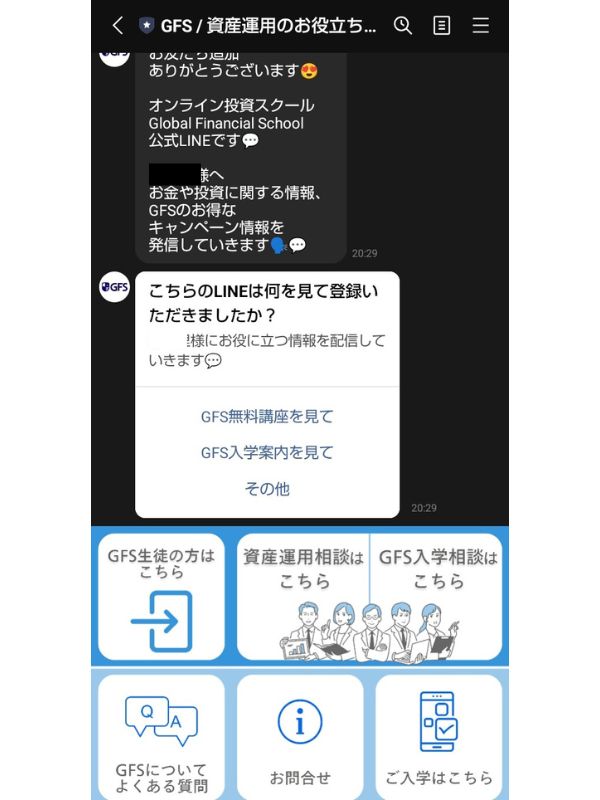Open GFS入学相談はこちら tile
Image resolution: width=600 pixels, height=800 pixels.
click(438, 596)
